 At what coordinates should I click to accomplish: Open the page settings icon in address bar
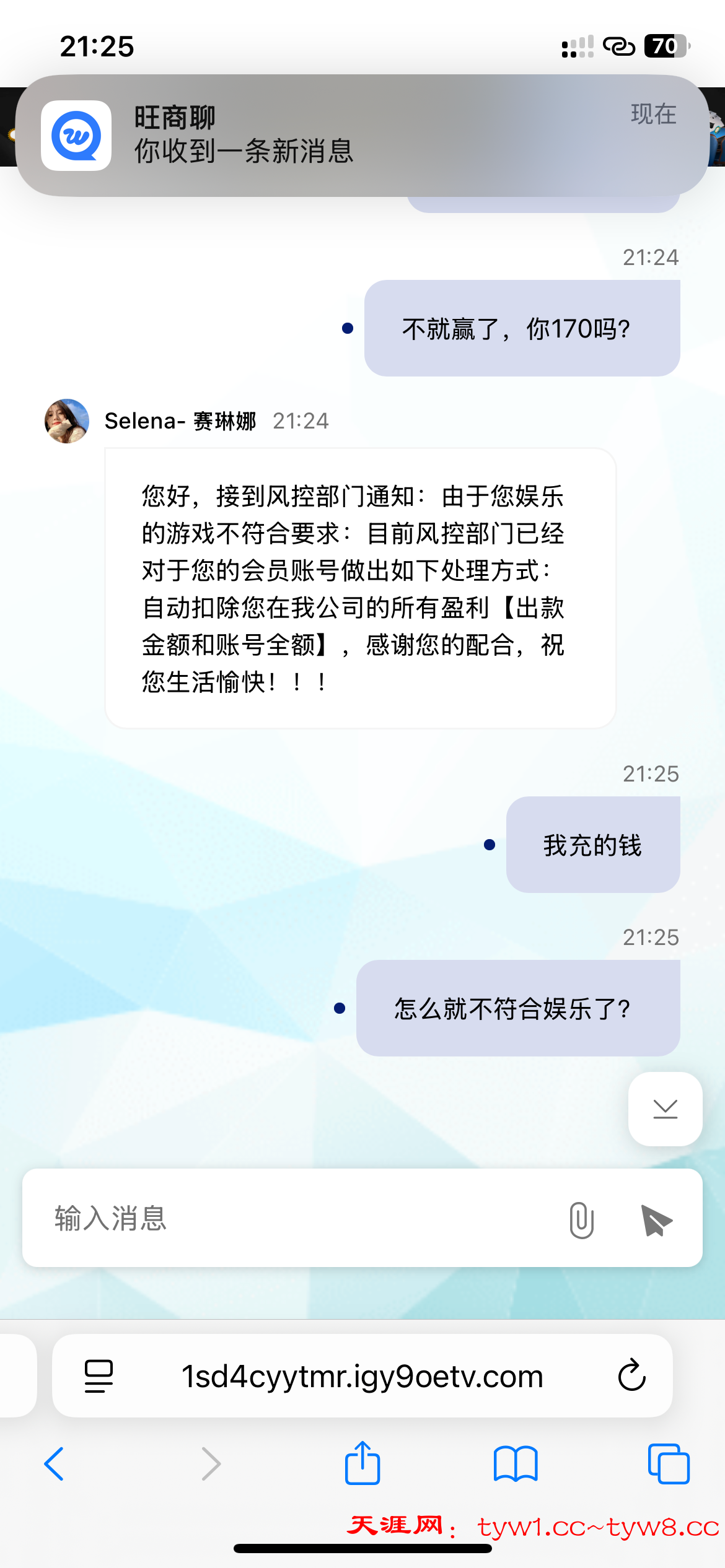(x=99, y=1376)
